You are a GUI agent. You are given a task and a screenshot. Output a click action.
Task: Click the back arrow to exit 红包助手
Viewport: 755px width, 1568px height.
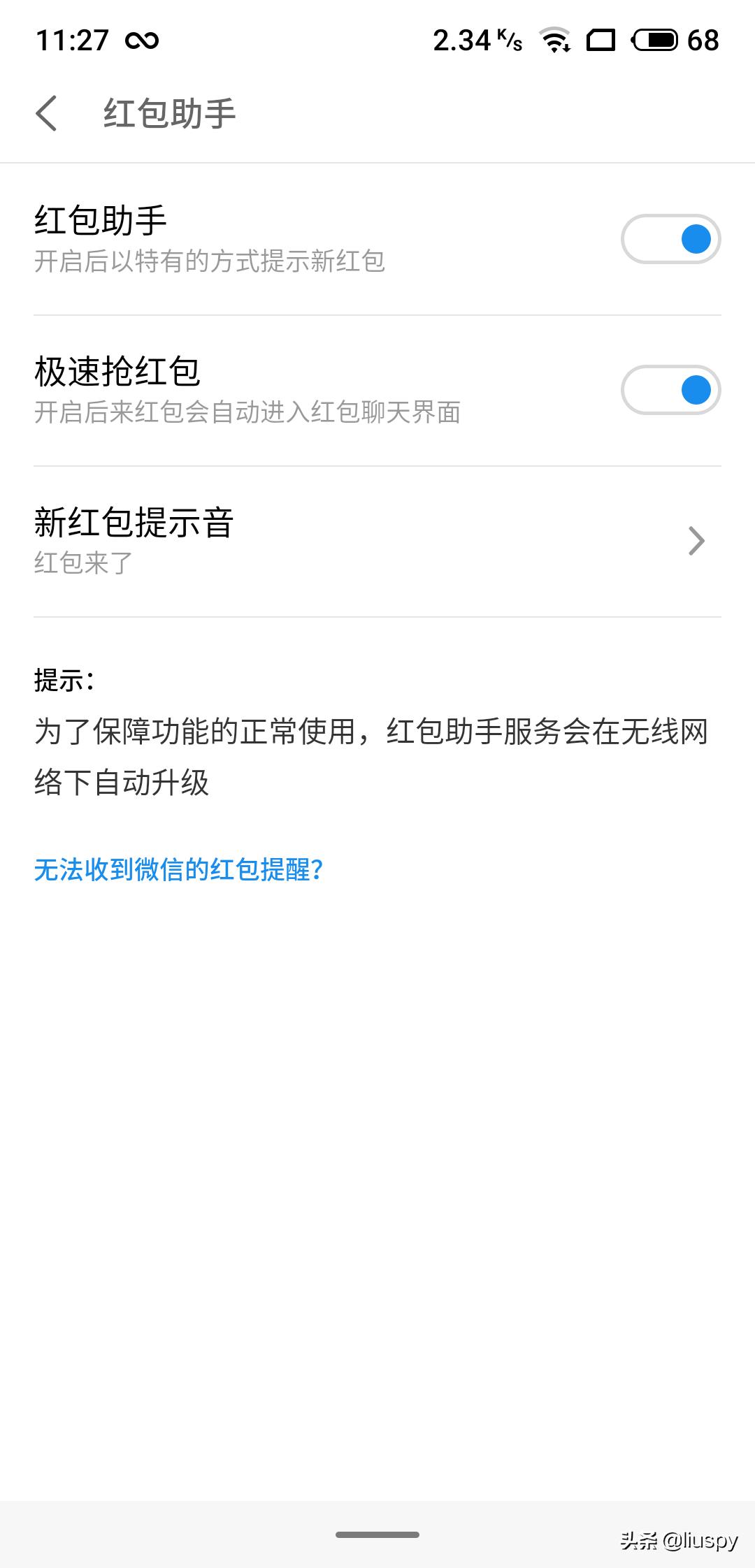tap(48, 112)
